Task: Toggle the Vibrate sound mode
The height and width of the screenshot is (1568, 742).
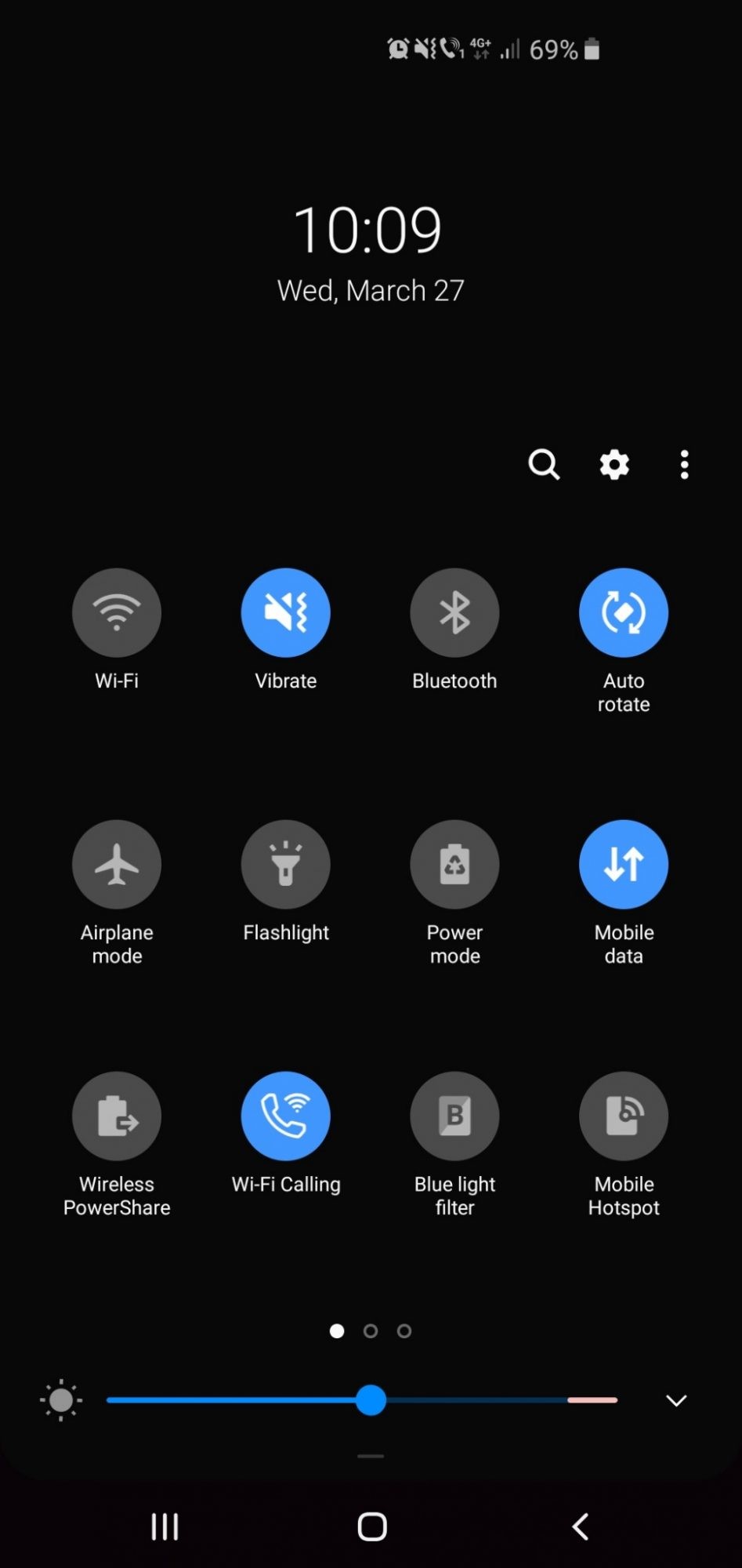Action: [x=285, y=612]
